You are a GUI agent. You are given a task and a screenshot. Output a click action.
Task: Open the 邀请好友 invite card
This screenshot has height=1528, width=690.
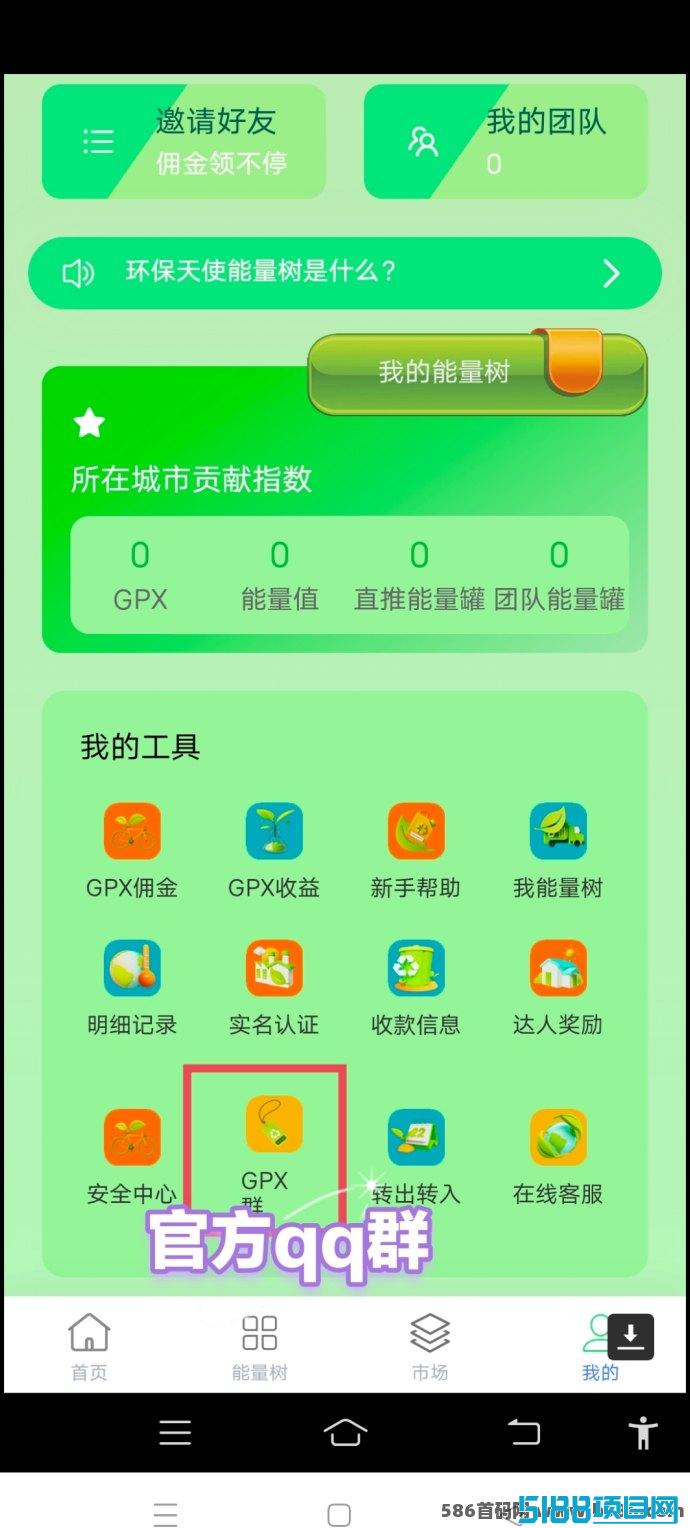tap(184, 141)
